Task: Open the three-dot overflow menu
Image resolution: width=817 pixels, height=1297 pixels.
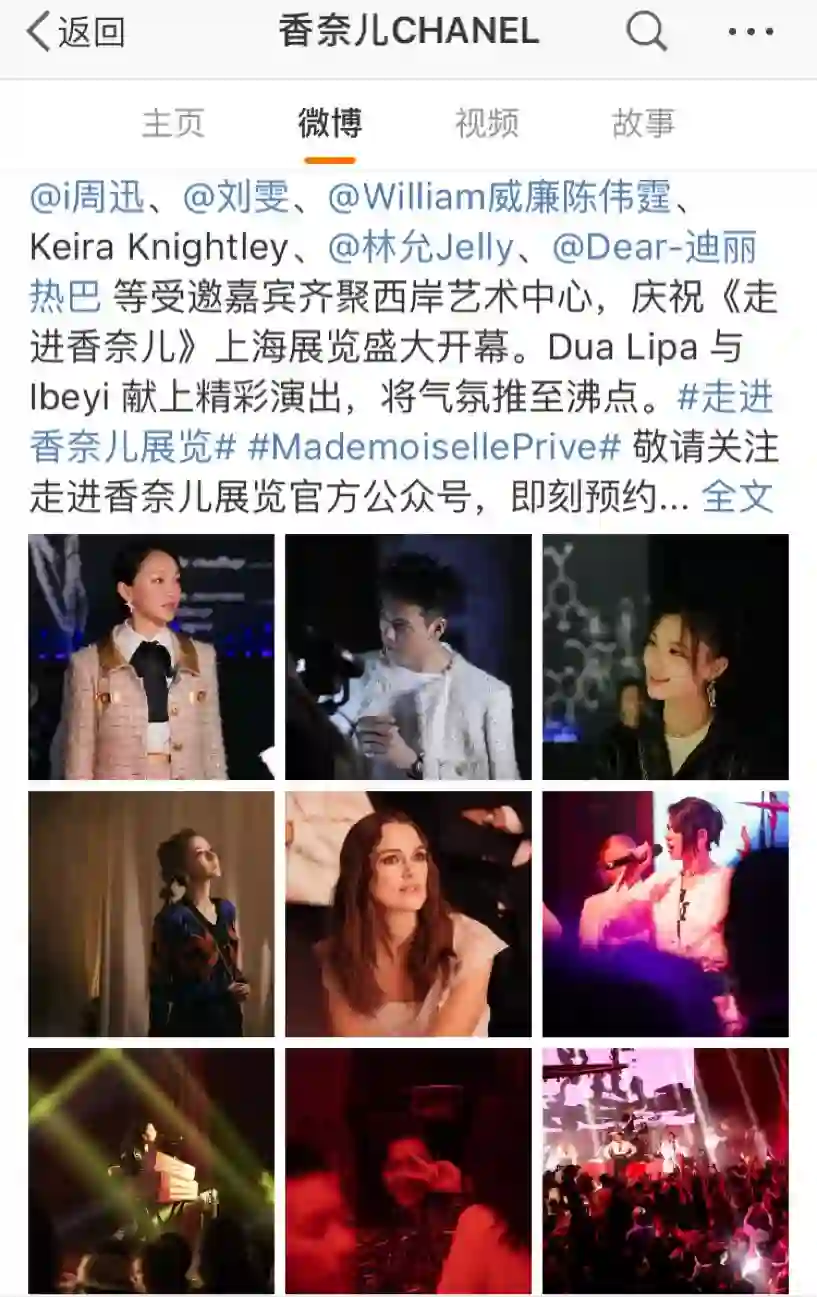Action: click(x=751, y=33)
